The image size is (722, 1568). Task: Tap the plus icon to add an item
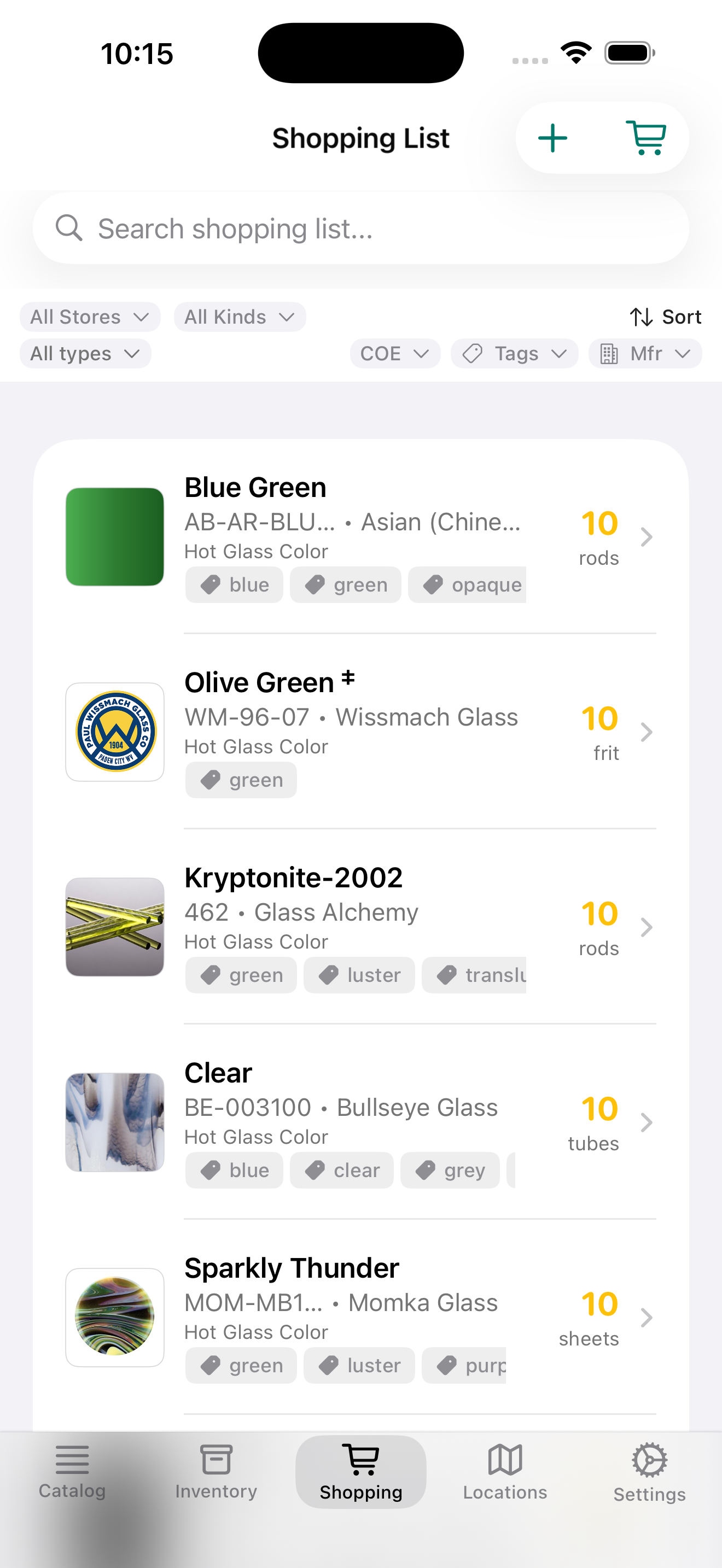(552, 138)
